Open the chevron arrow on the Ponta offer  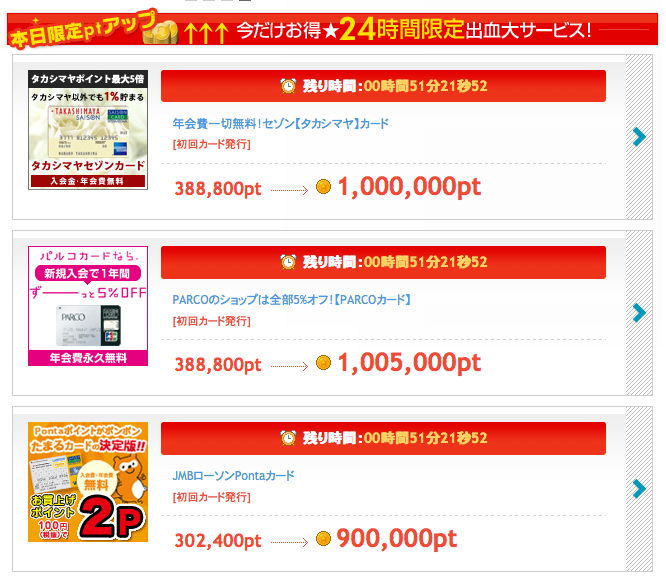[x=639, y=488]
